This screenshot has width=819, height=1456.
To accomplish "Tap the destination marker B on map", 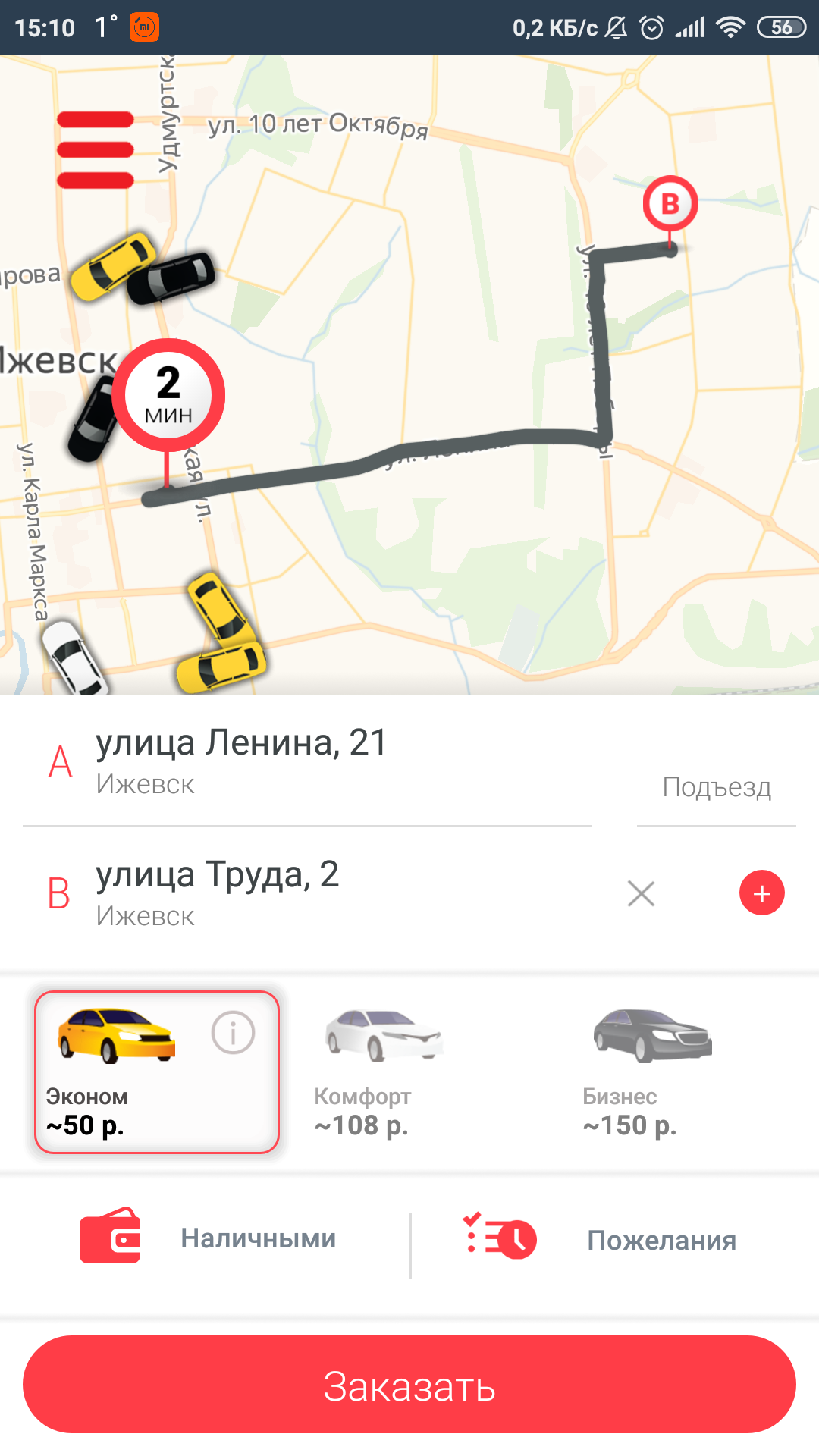I will [670, 205].
